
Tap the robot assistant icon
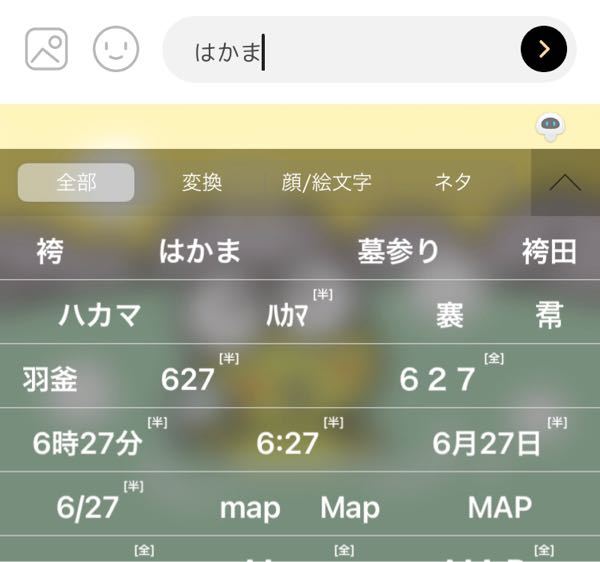pos(550,127)
